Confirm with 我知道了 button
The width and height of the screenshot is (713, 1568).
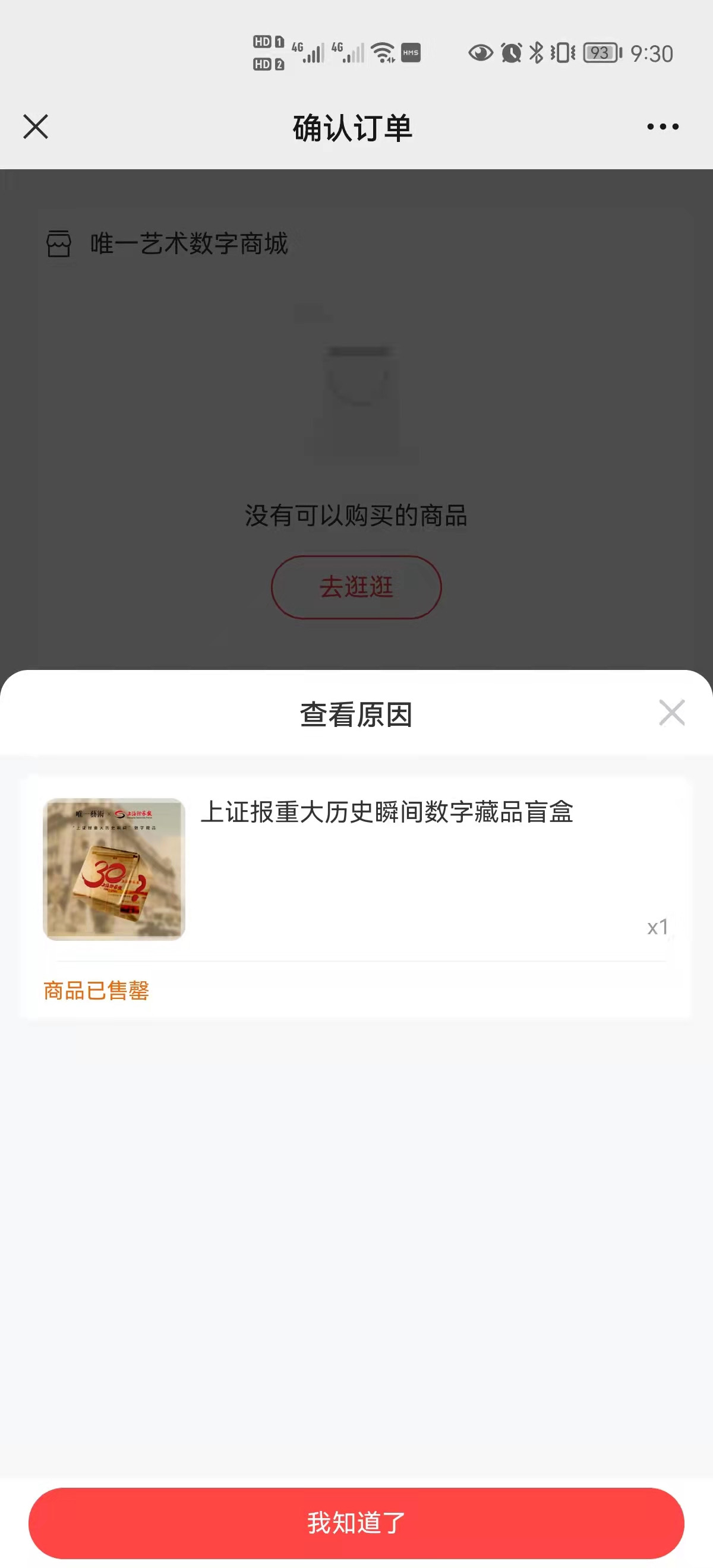[356, 1522]
